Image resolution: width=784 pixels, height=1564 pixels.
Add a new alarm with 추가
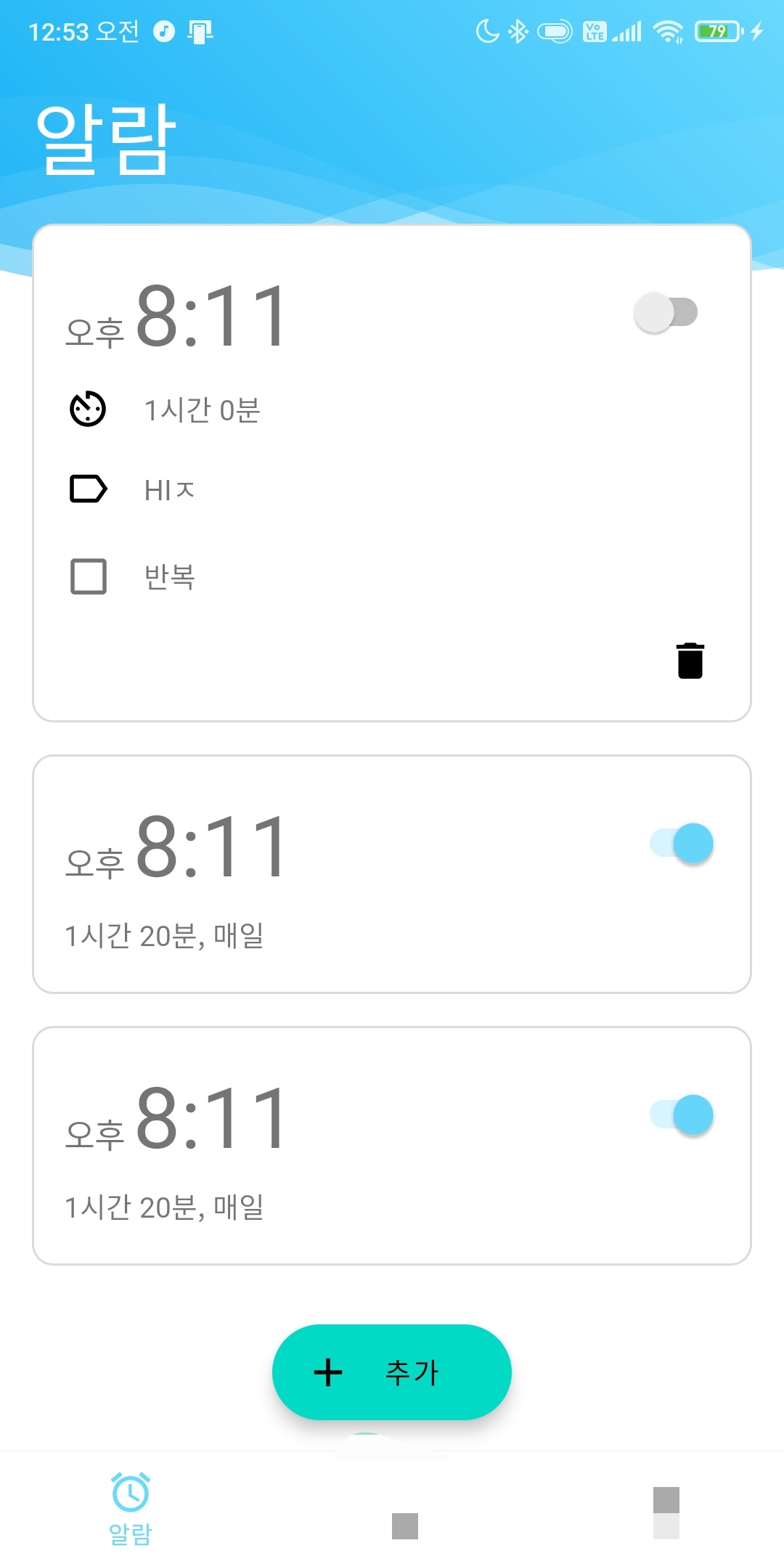pyautogui.click(x=392, y=1372)
